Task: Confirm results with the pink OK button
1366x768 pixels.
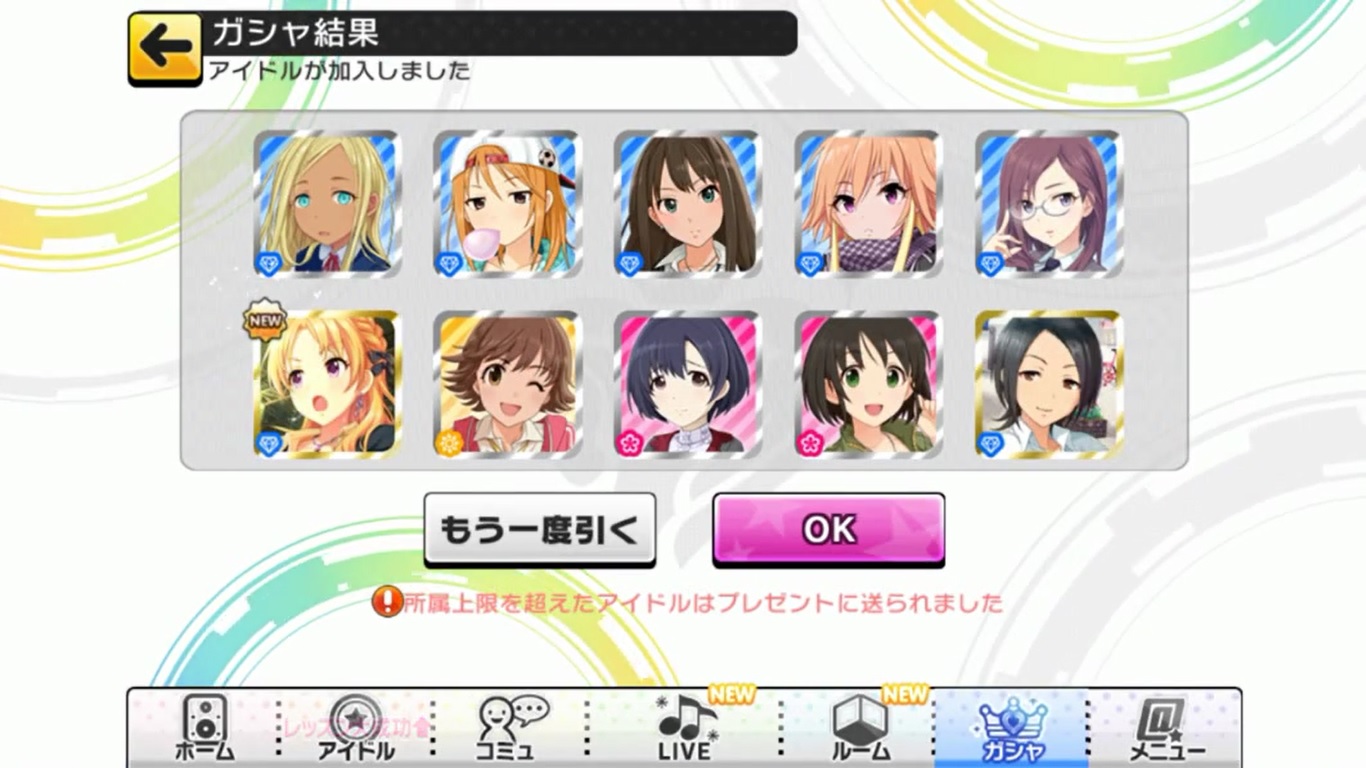Action: coord(828,529)
